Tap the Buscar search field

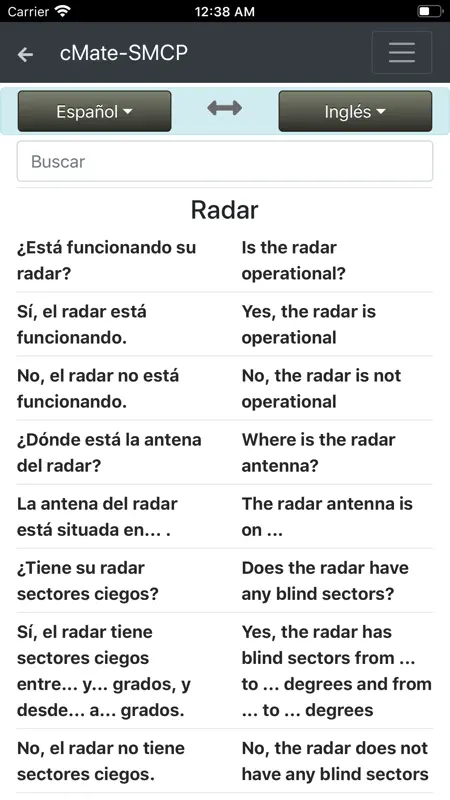pyautogui.click(x=225, y=161)
